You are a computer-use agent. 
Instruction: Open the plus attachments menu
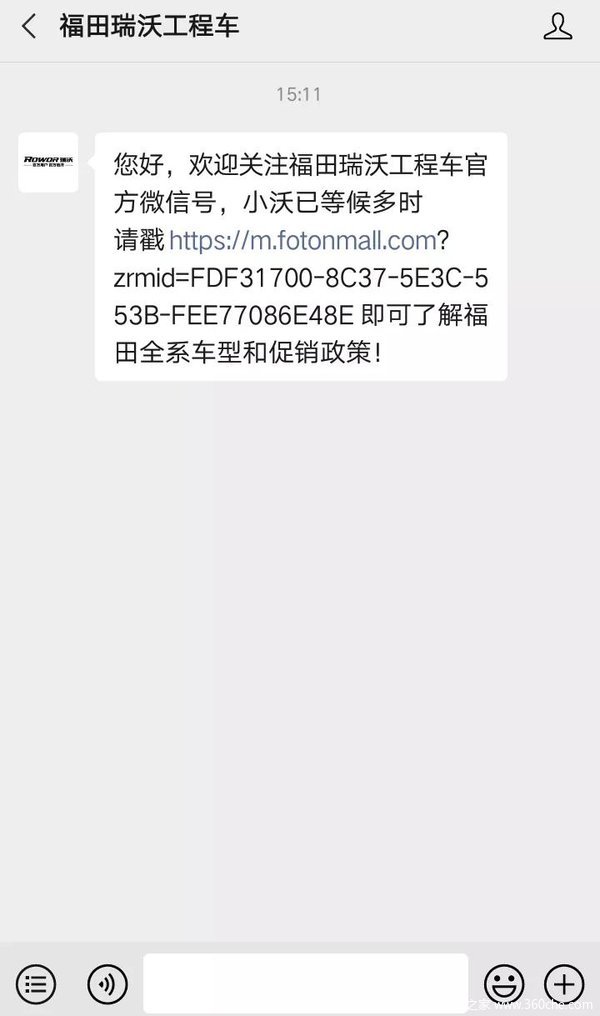[x=564, y=983]
